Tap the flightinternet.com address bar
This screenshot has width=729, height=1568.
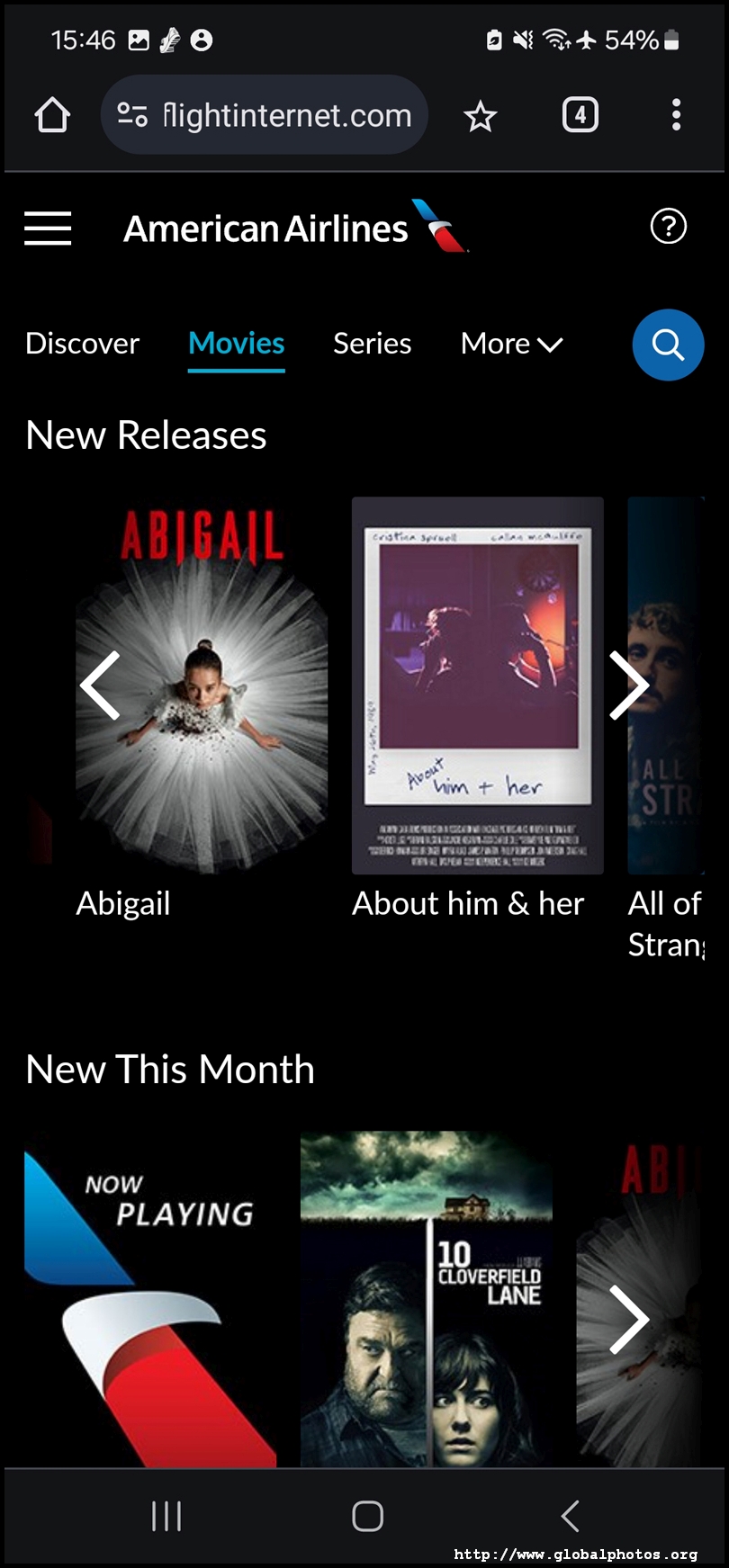pos(286,115)
